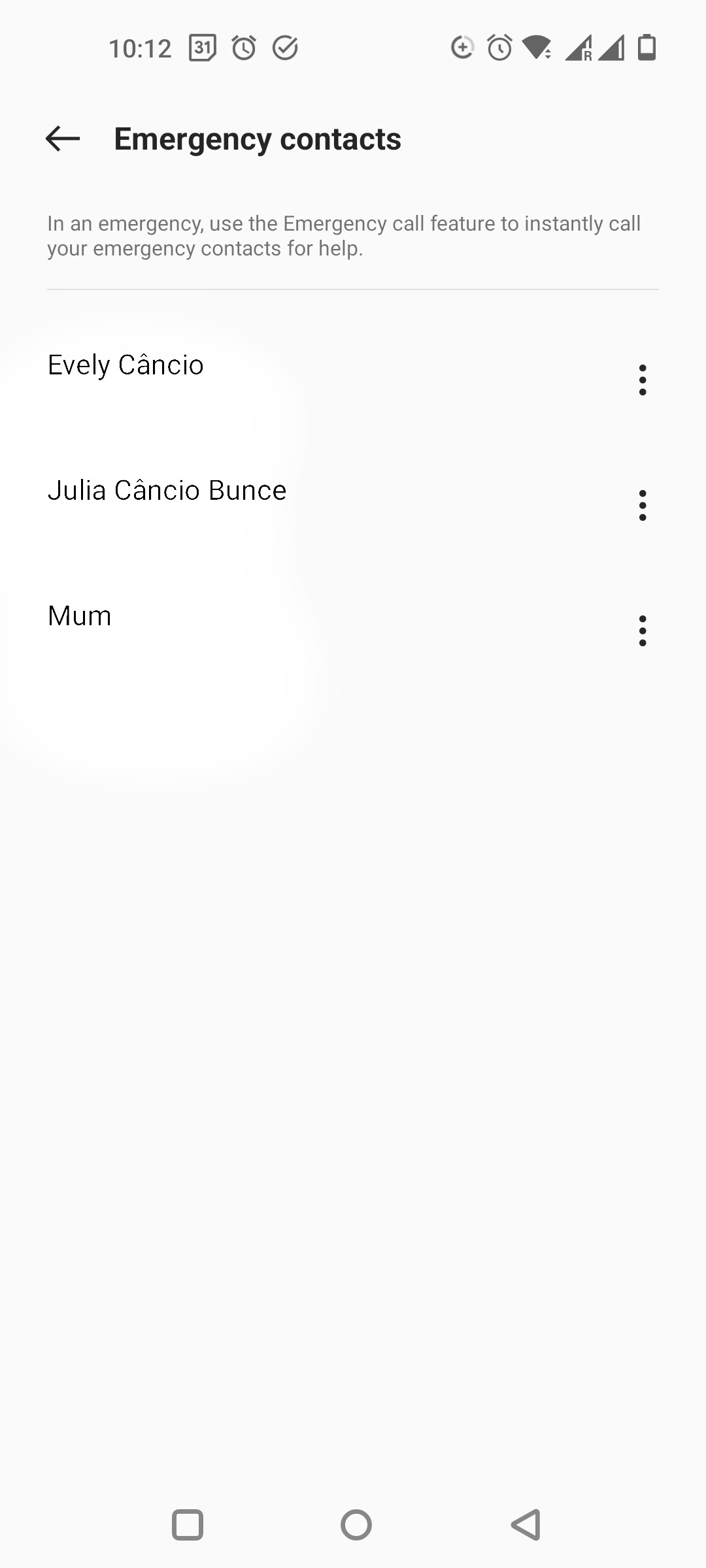Tap the data saver icon in status bar
Screen dimensions: 706x1568
click(462, 46)
